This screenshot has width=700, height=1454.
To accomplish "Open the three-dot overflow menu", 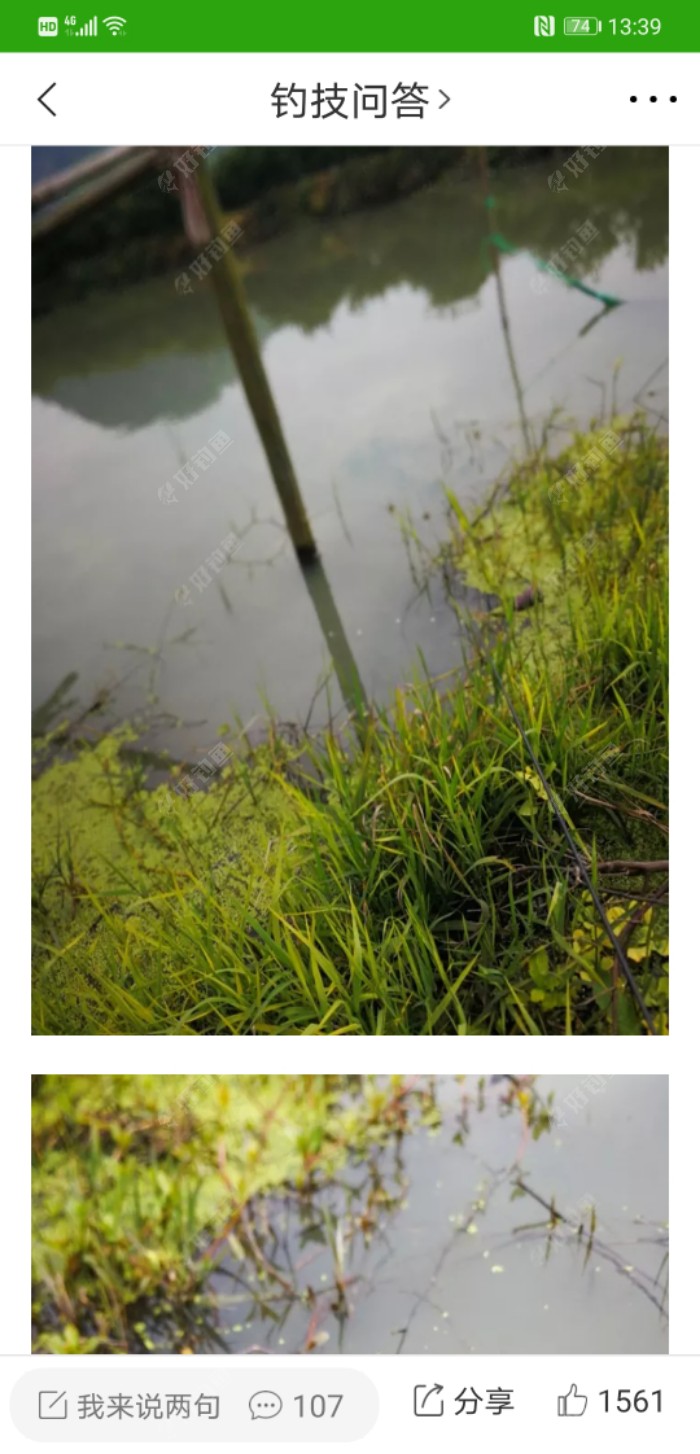I will (652, 99).
